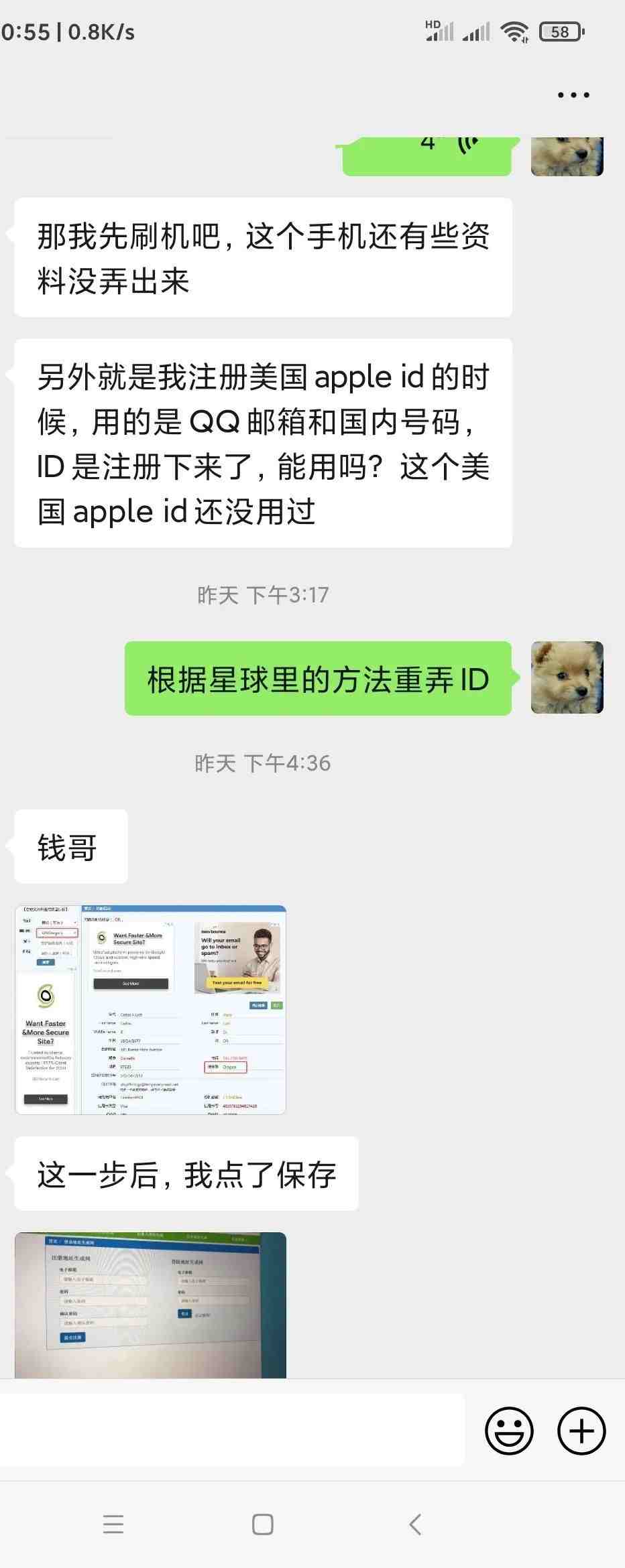Go back using the system navigation arrow
The image size is (625, 1568).
tap(416, 1524)
